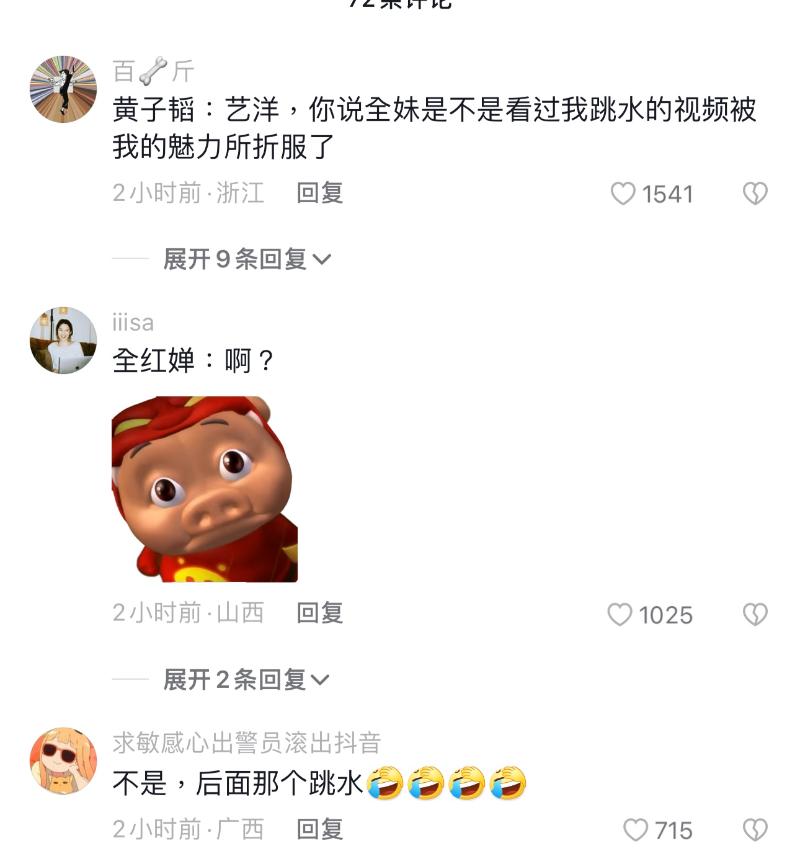Open 百斤's profile avatar
Image resolution: width=800 pixels, height=856 pixels.
(x=63, y=89)
